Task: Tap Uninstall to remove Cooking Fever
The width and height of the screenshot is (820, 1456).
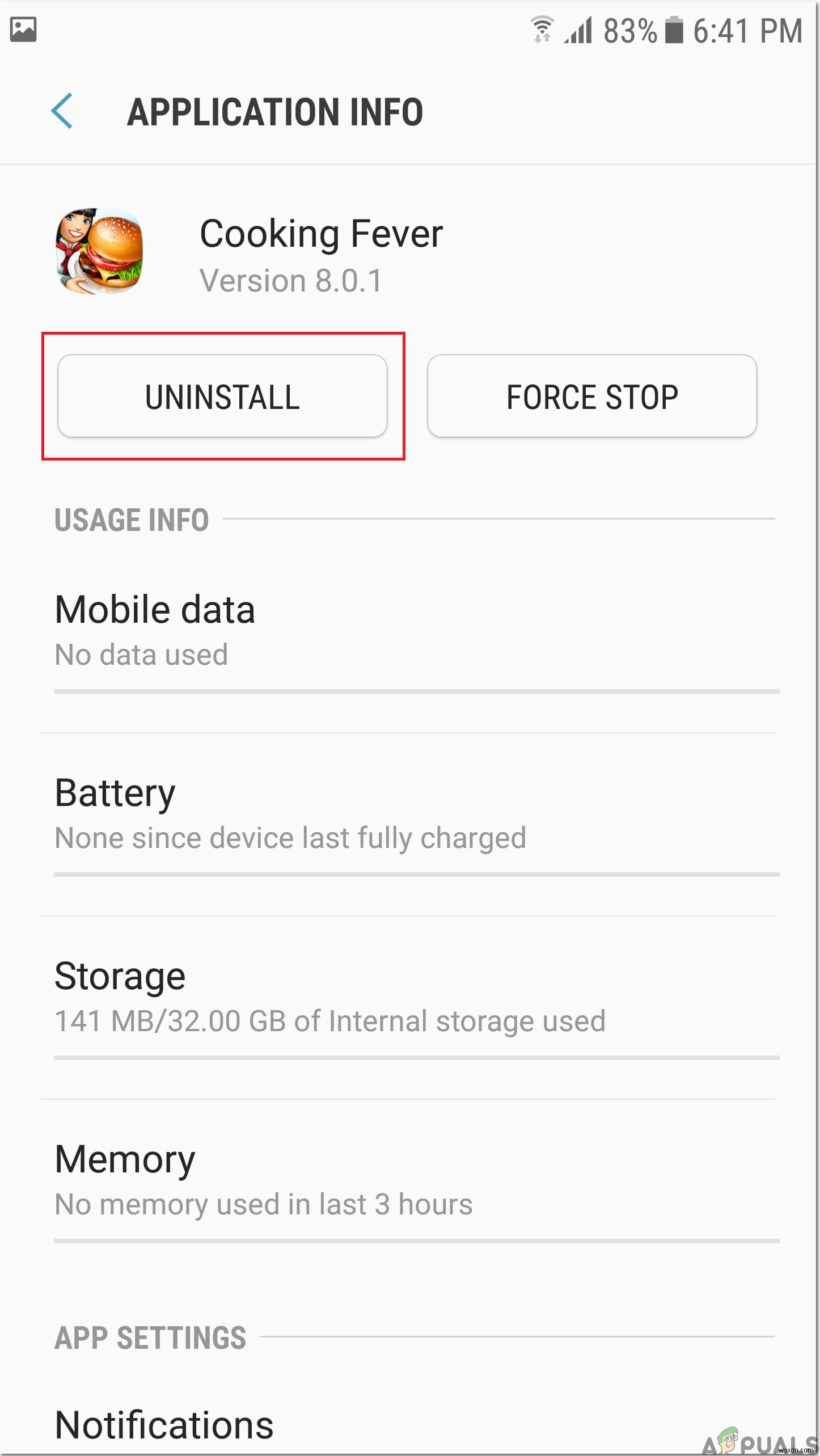Action: click(x=223, y=397)
